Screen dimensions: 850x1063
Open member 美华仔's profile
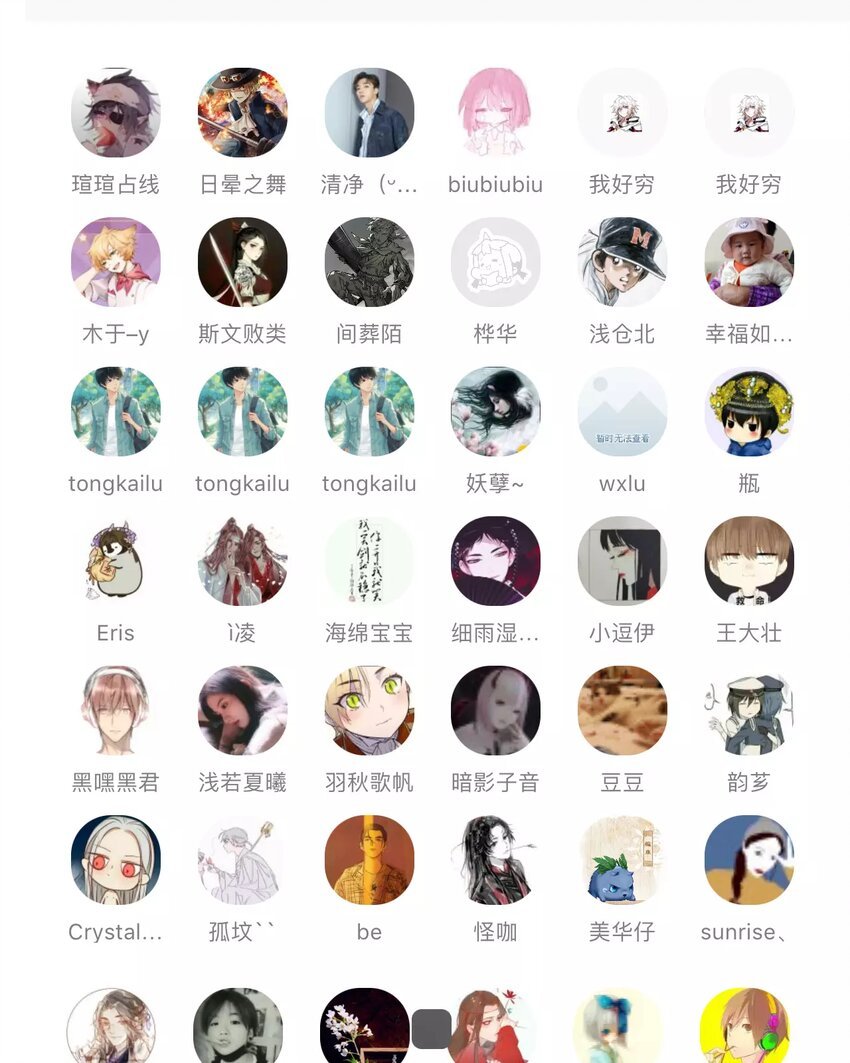tap(622, 860)
